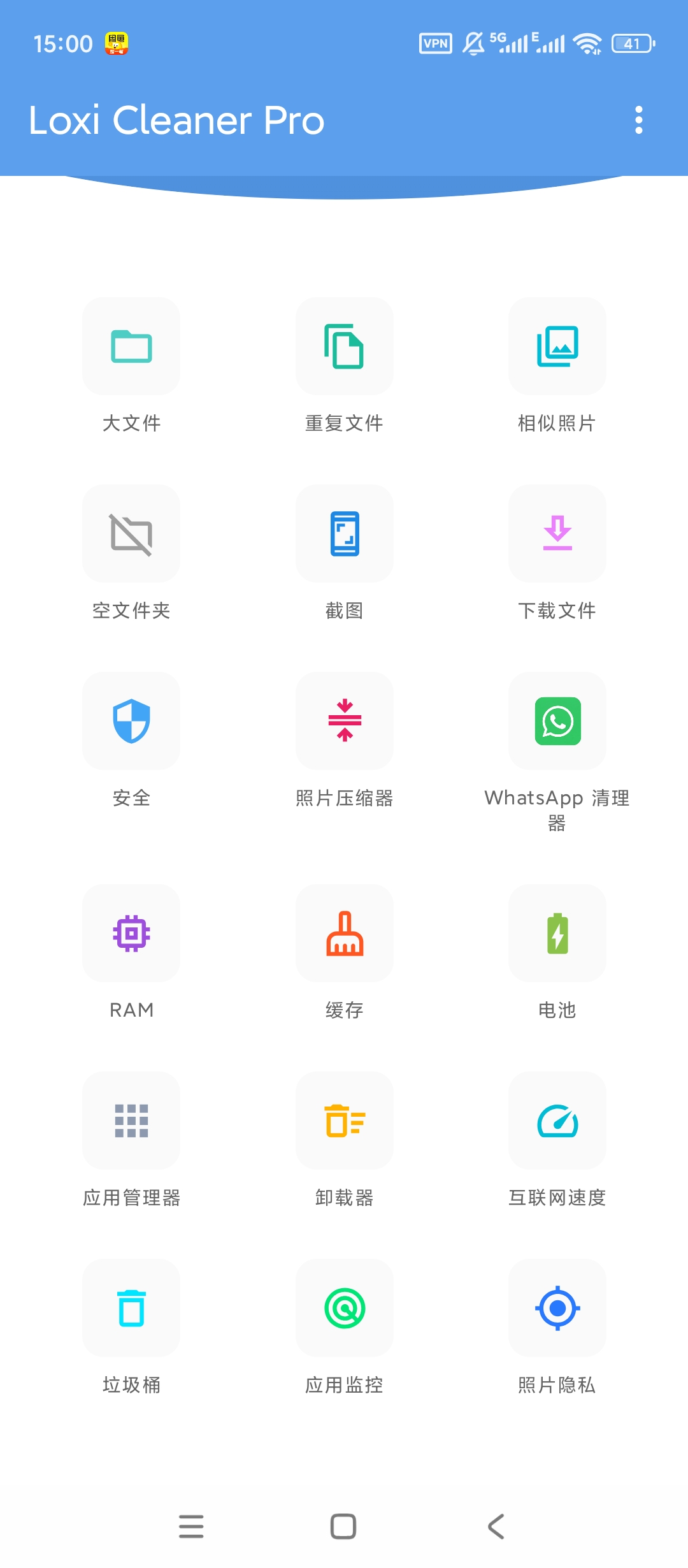Open the 下载文件 downloads cleaner
Image resolution: width=688 pixels, height=1568 pixels.
557,534
